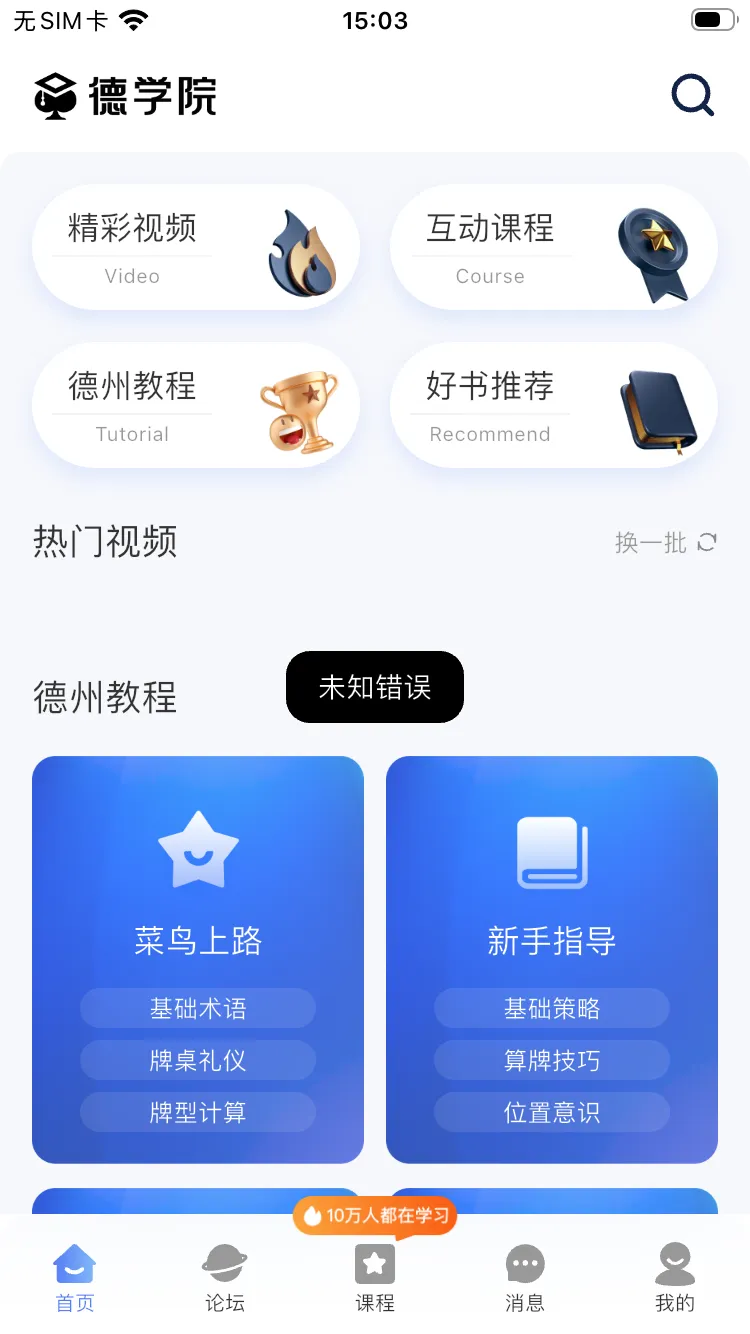Open the 德州教程 Tutorial section
This screenshot has width=750, height=1334.
[x=196, y=405]
